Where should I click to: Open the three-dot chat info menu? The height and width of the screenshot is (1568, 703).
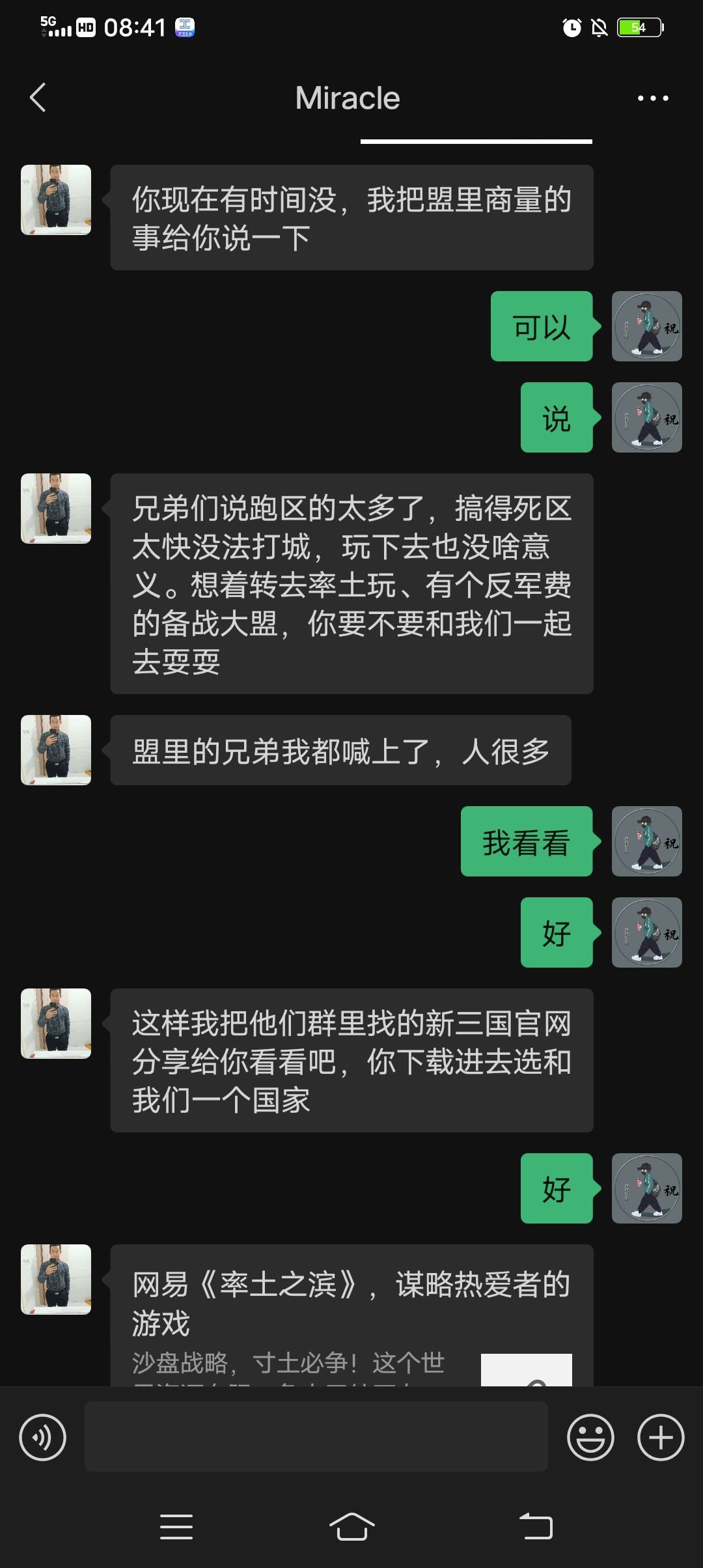(x=653, y=98)
